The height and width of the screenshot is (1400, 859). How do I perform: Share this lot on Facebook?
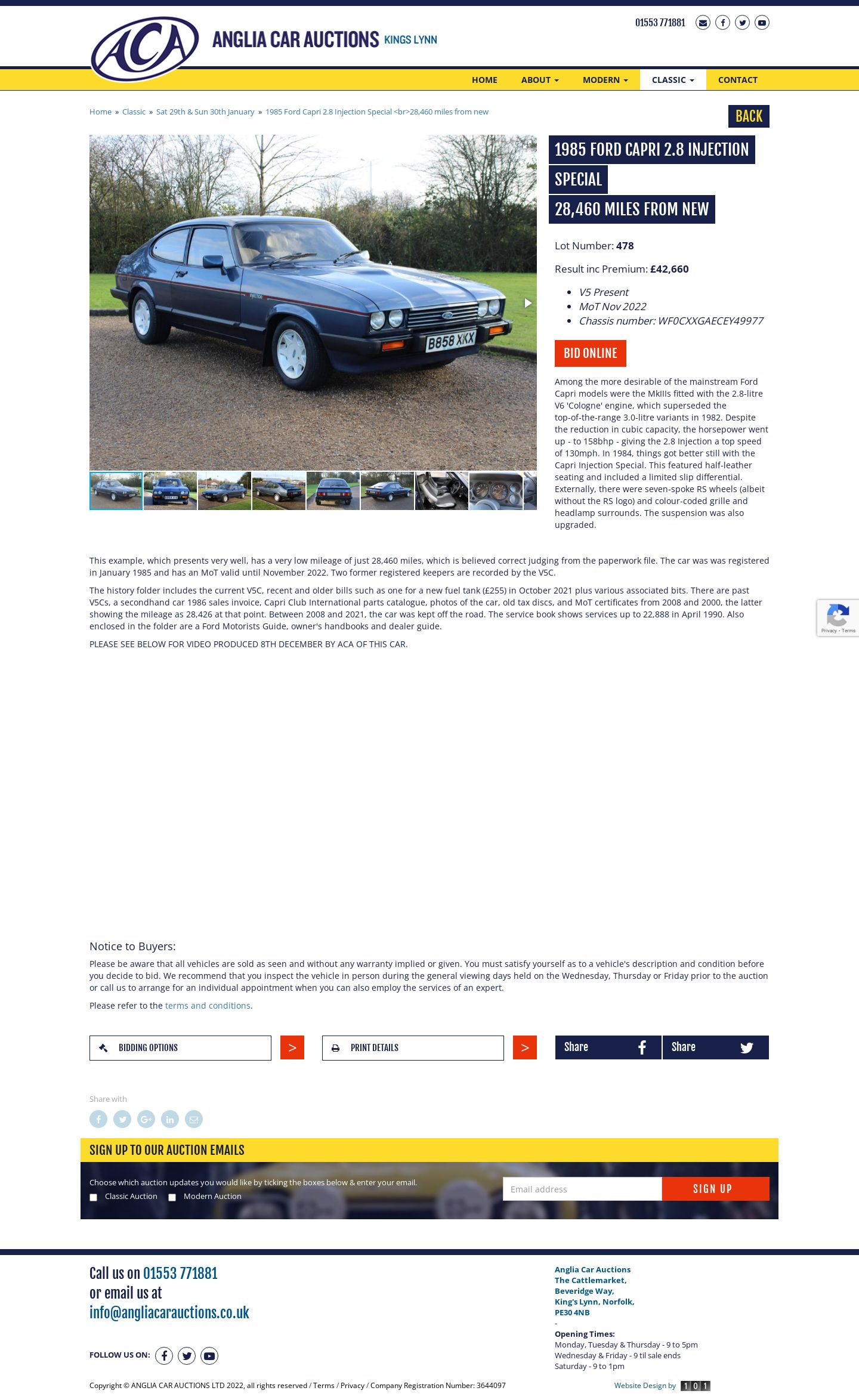click(608, 1047)
